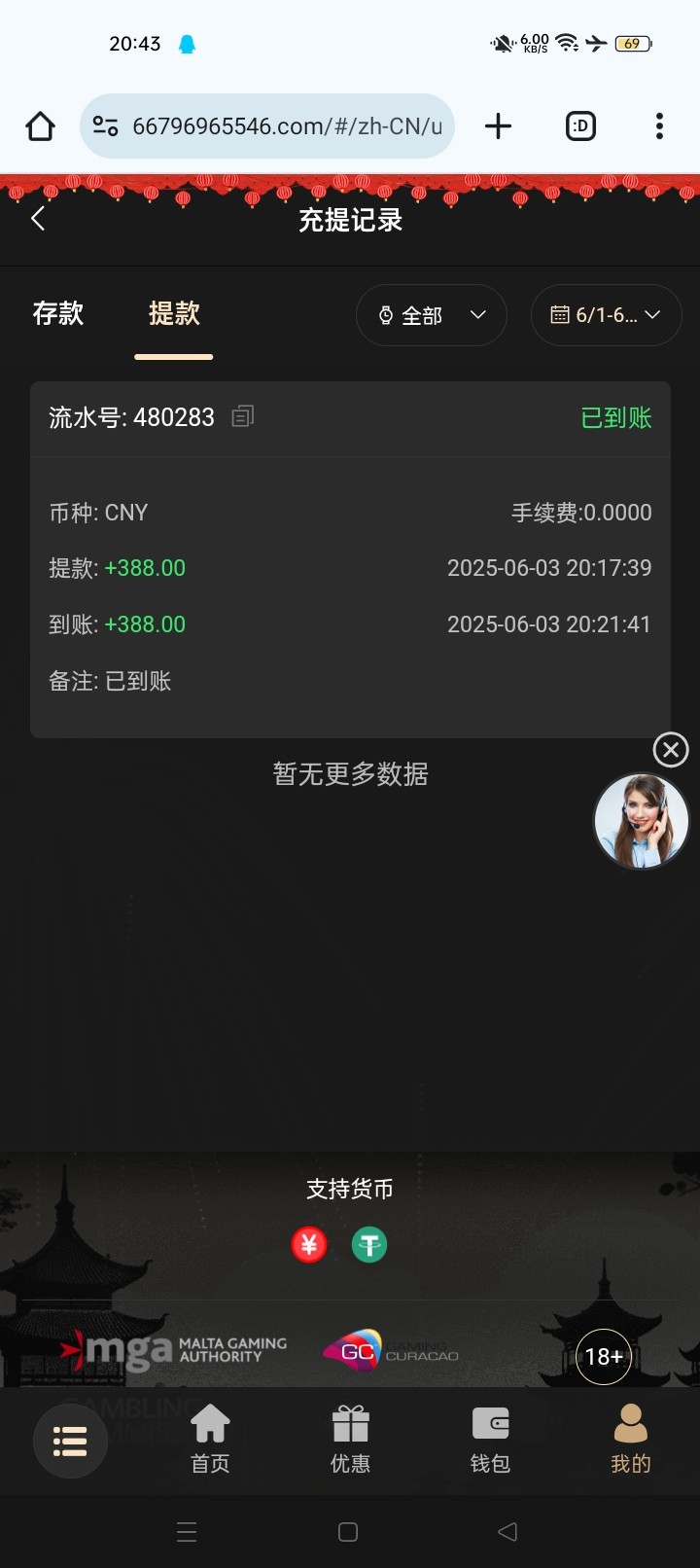Open the browser overflow menu
Screen dimensions: 700x1568
click(659, 126)
